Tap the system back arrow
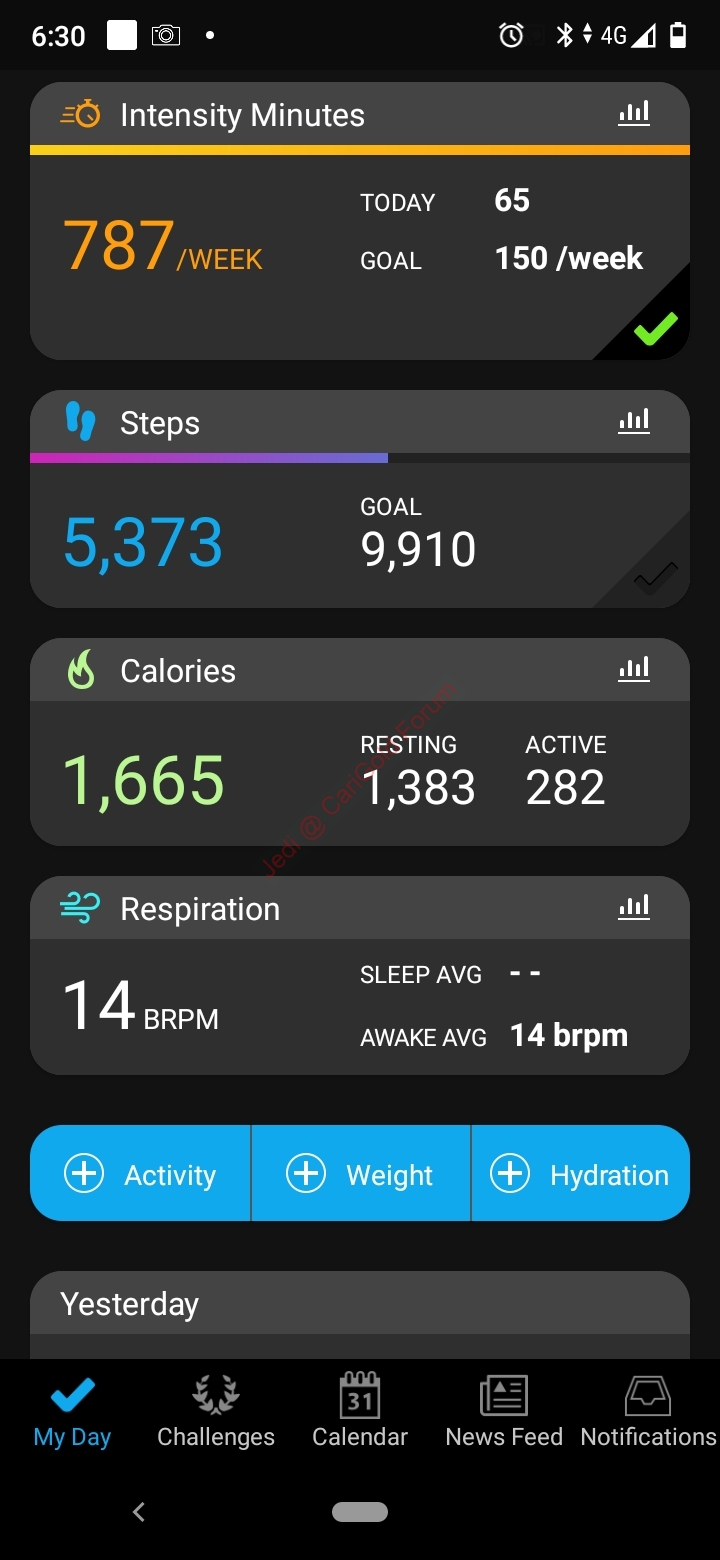Screen dimensions: 720x1560 (139, 1512)
